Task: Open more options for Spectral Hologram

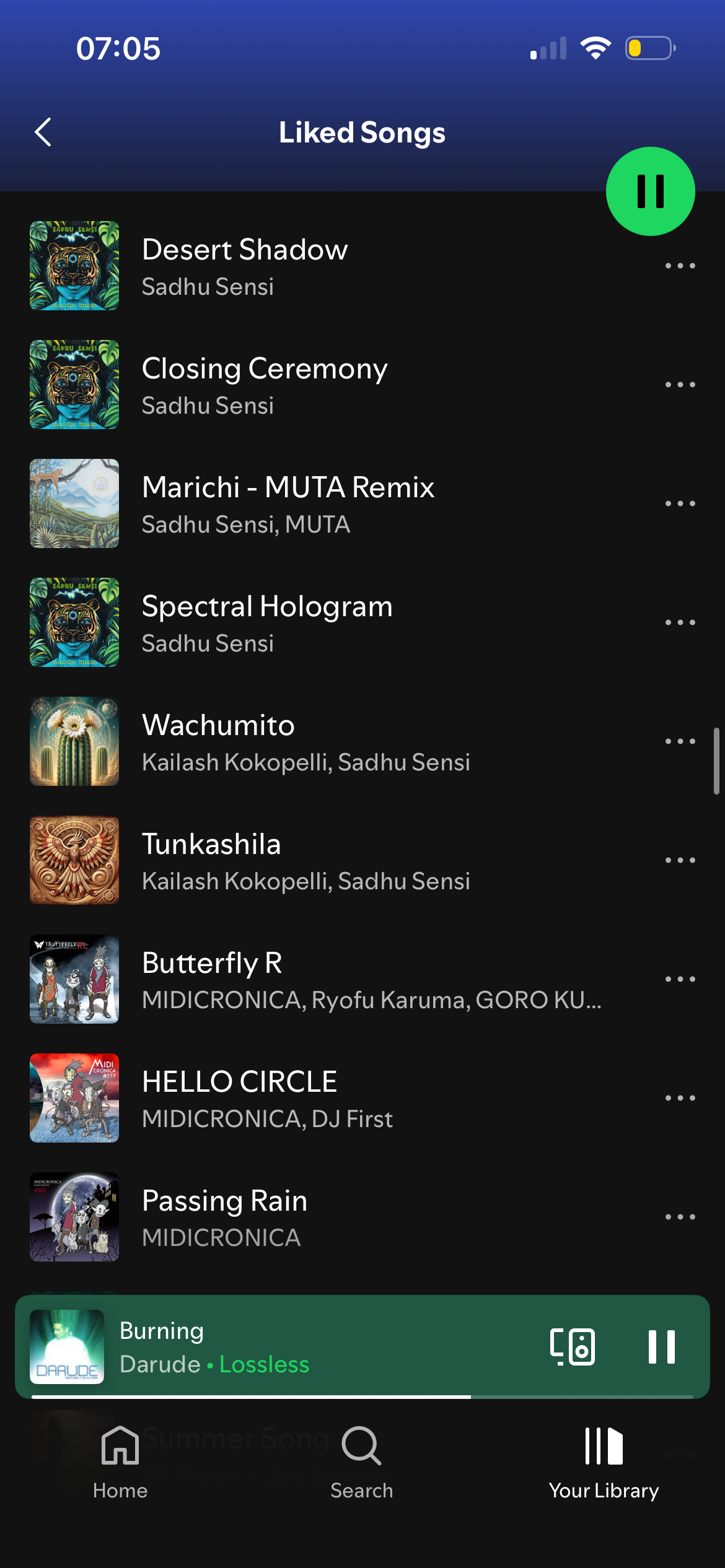Action: [680, 622]
